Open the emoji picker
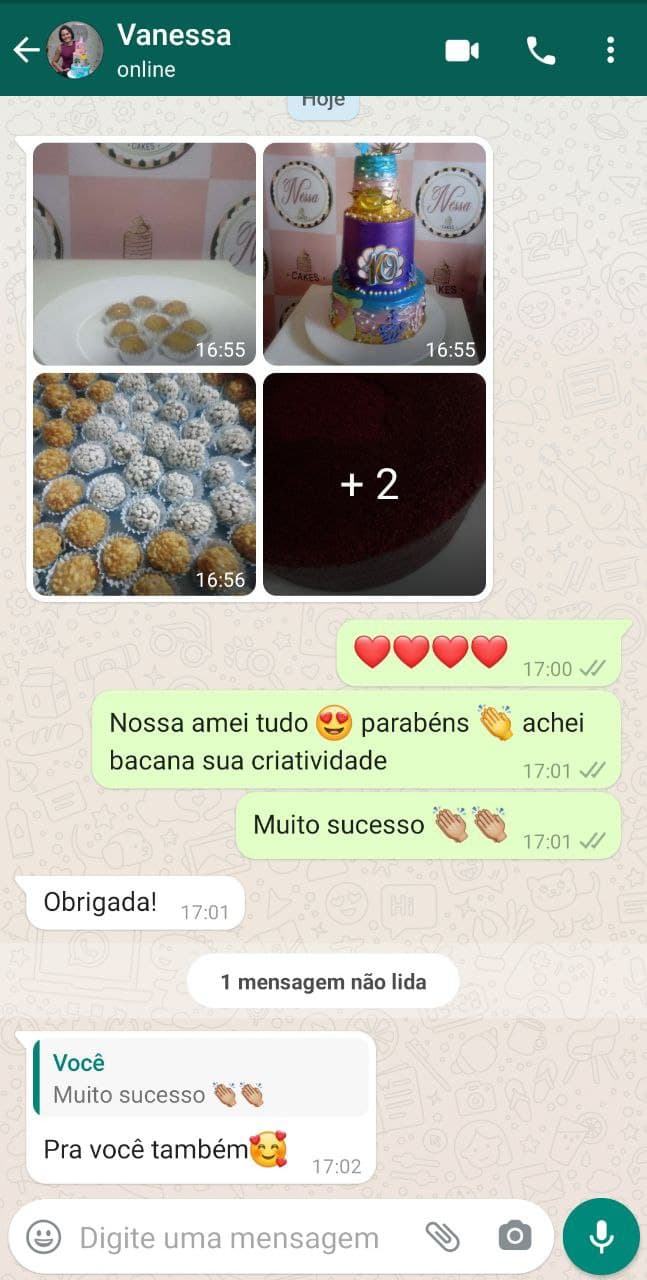The image size is (647, 1280). [43, 1237]
